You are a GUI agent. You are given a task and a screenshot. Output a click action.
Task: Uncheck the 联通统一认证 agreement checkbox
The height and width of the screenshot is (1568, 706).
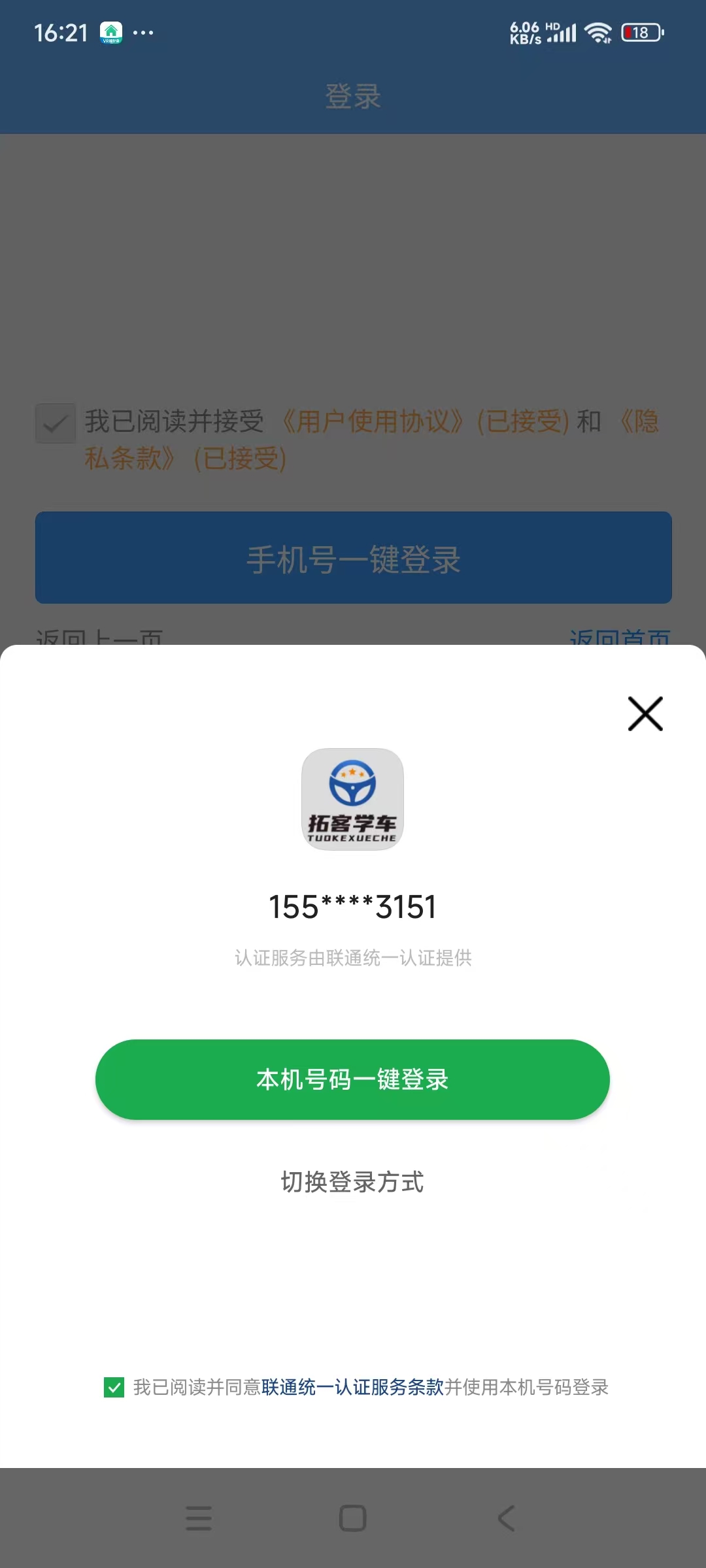(114, 1387)
